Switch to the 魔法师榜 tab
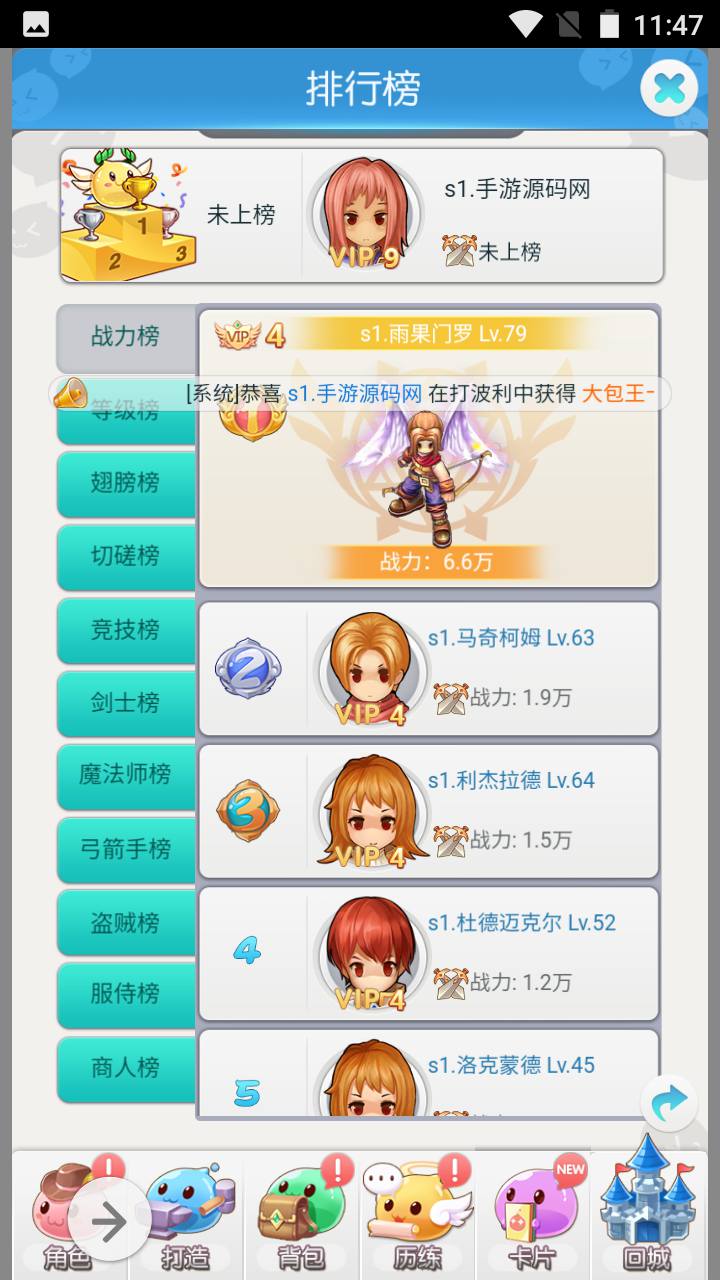Screen dimensions: 720x1280 (125, 775)
